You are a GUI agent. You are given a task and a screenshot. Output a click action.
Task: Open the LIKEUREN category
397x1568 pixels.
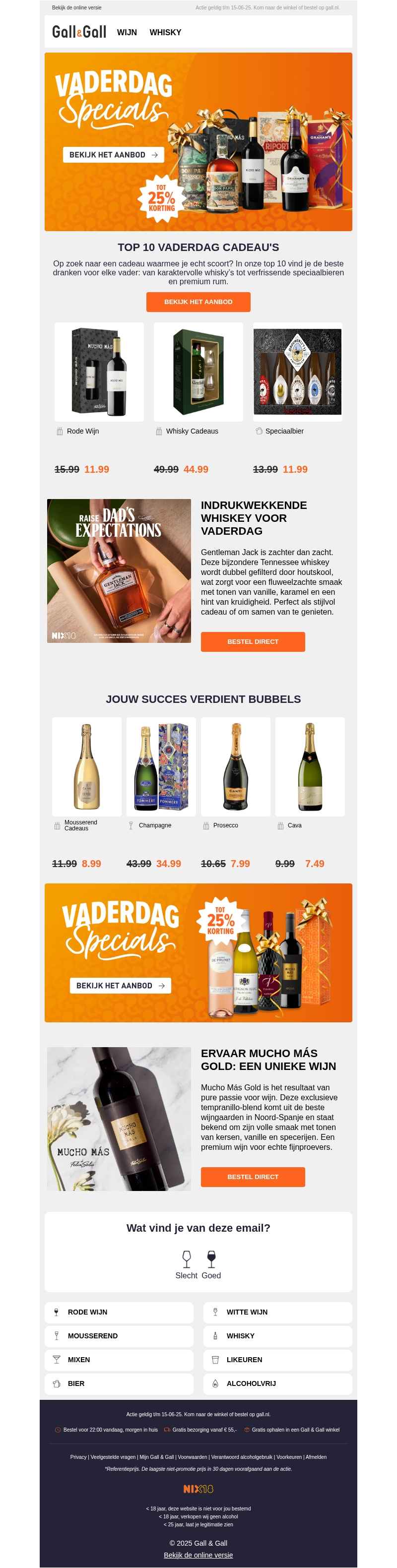tap(278, 1359)
